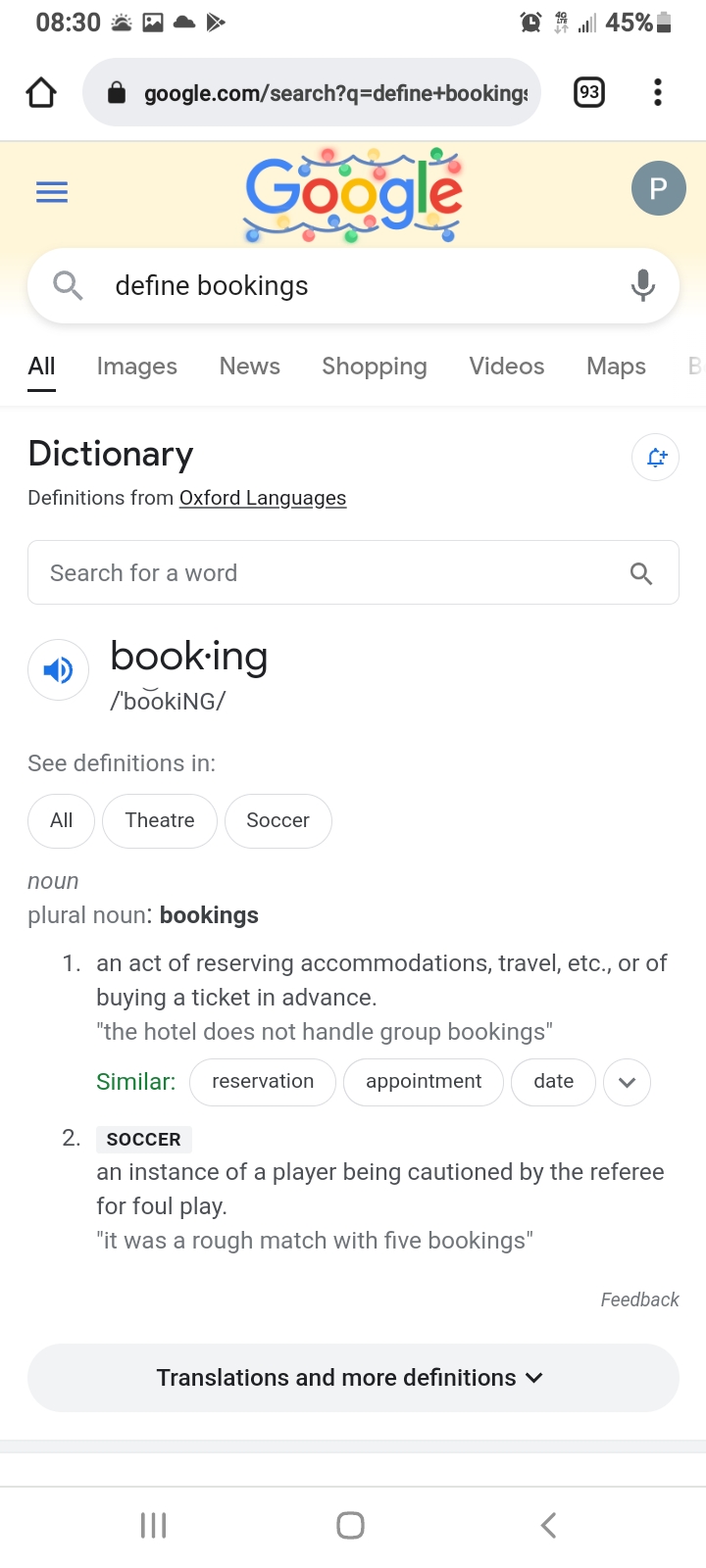Image resolution: width=706 pixels, height=1568 pixels.
Task: Switch to the Videos tab
Action: pos(506,367)
